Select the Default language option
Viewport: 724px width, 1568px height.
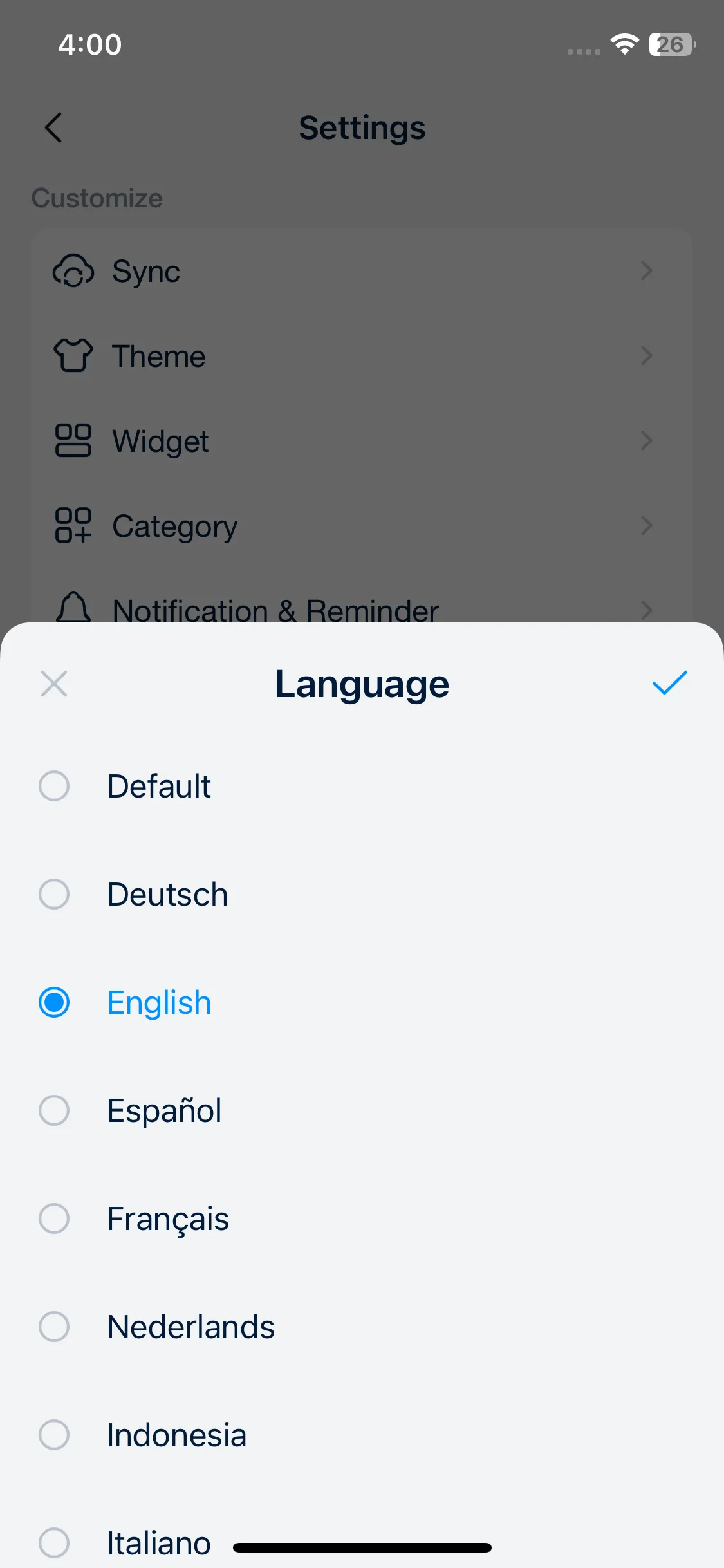tap(54, 786)
